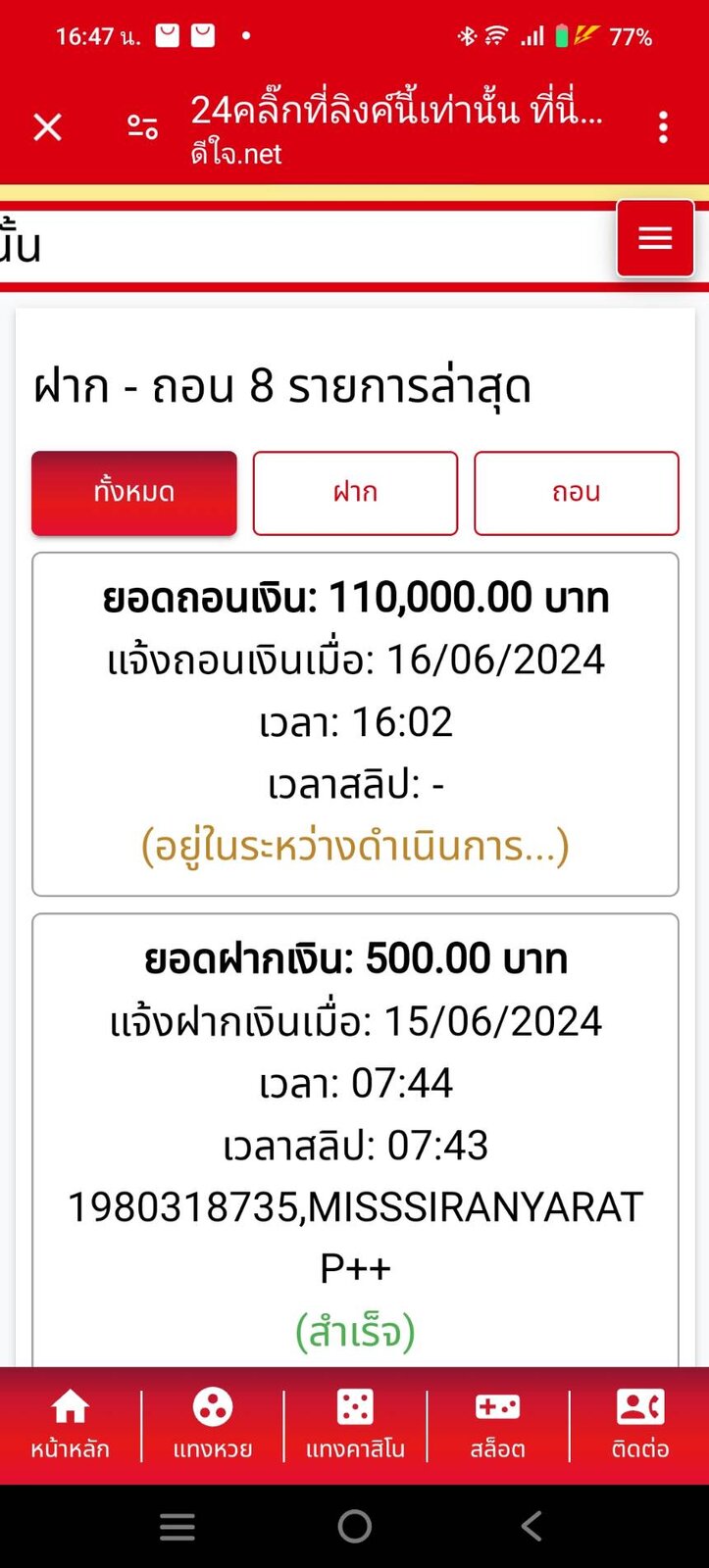Open ติดต่อ contact section
709x1568 pixels.
[x=640, y=1425]
